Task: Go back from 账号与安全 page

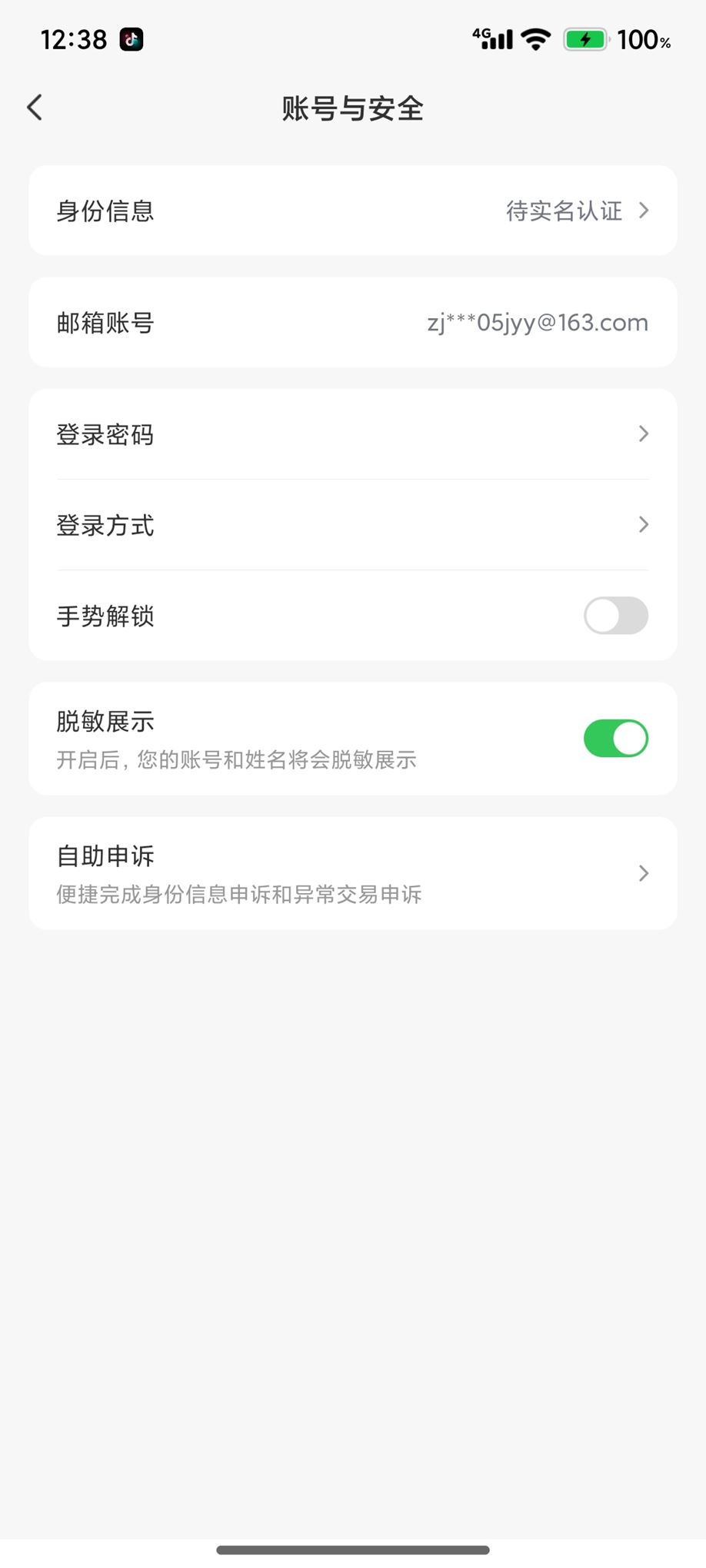Action: [x=35, y=108]
